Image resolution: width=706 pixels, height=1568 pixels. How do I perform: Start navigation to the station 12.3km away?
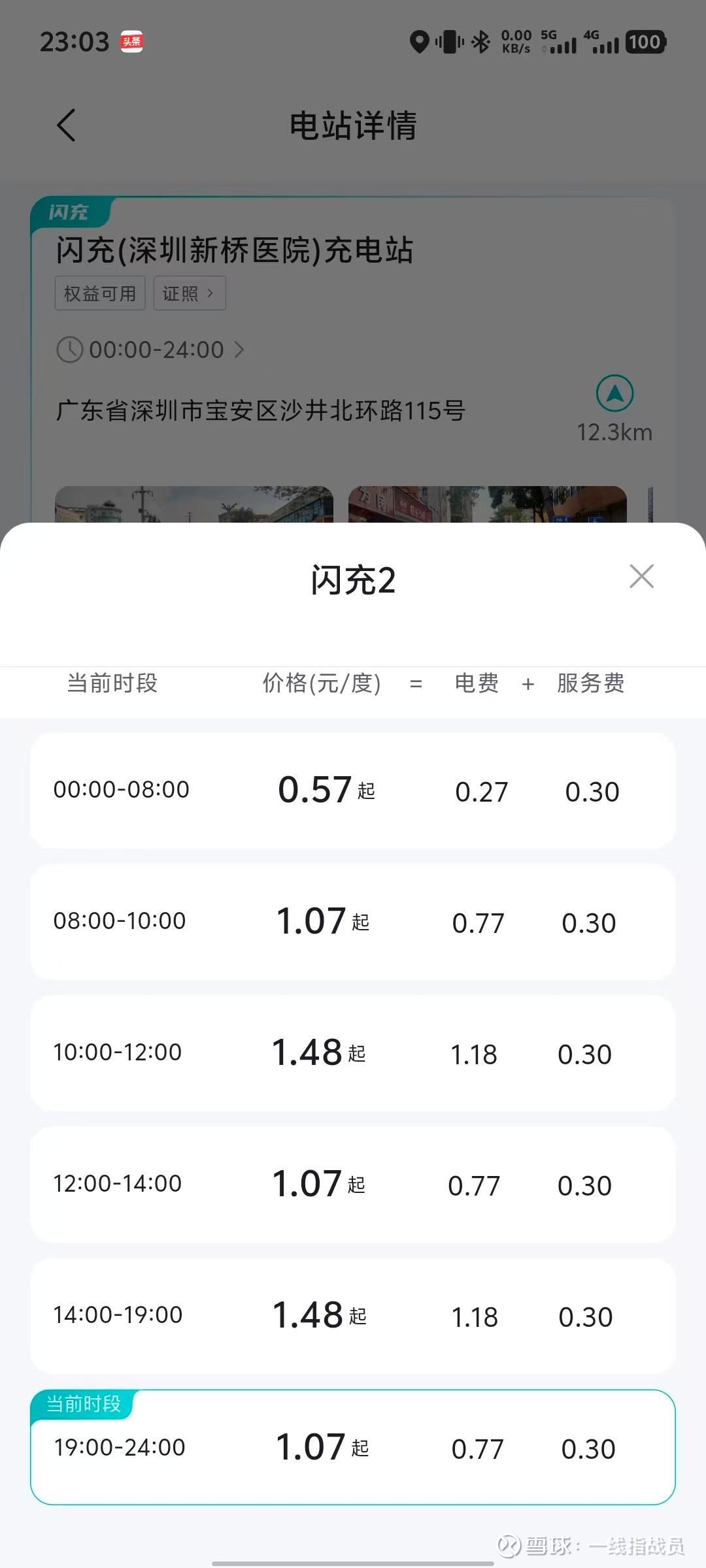(614, 394)
